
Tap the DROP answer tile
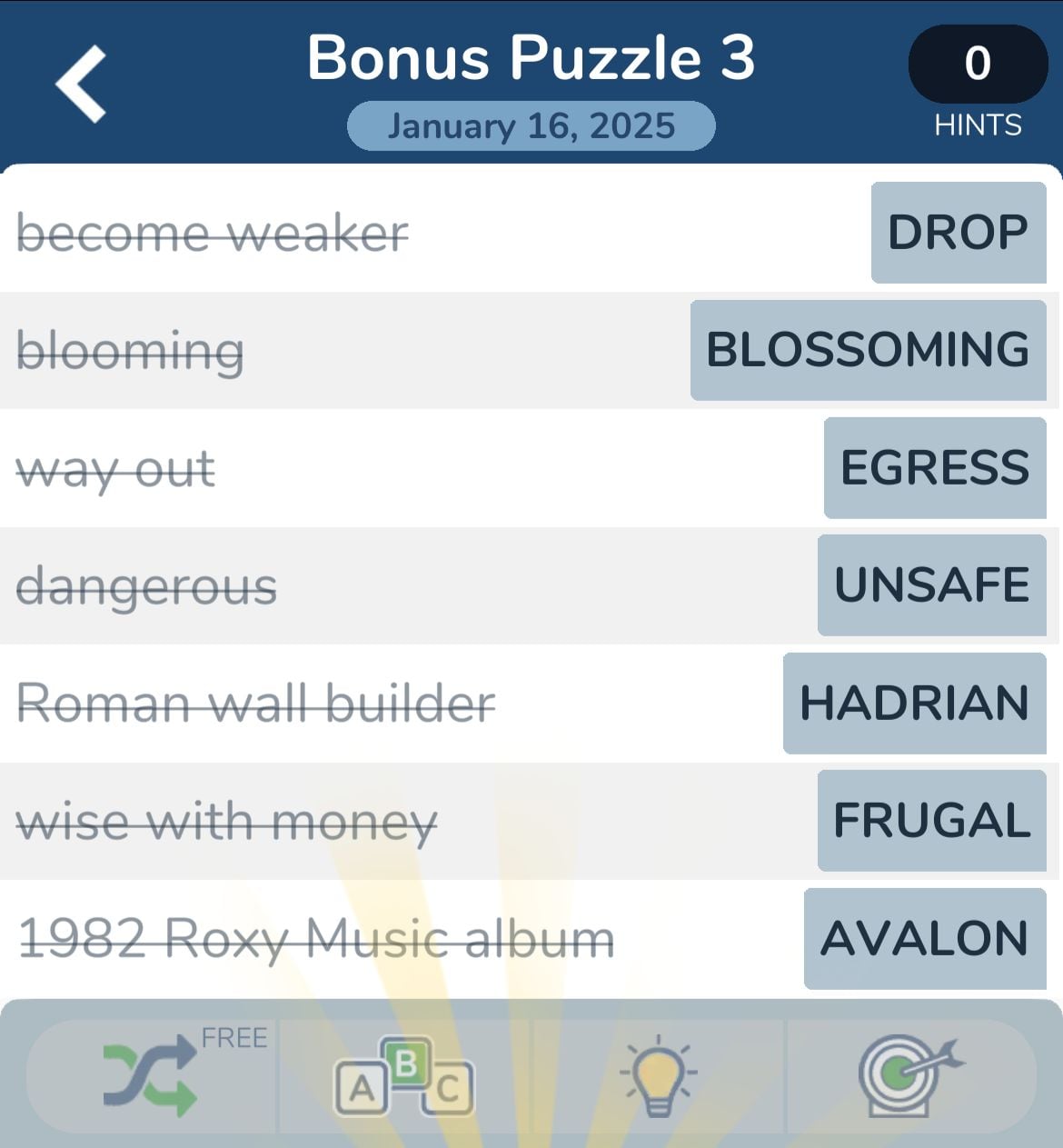(959, 233)
